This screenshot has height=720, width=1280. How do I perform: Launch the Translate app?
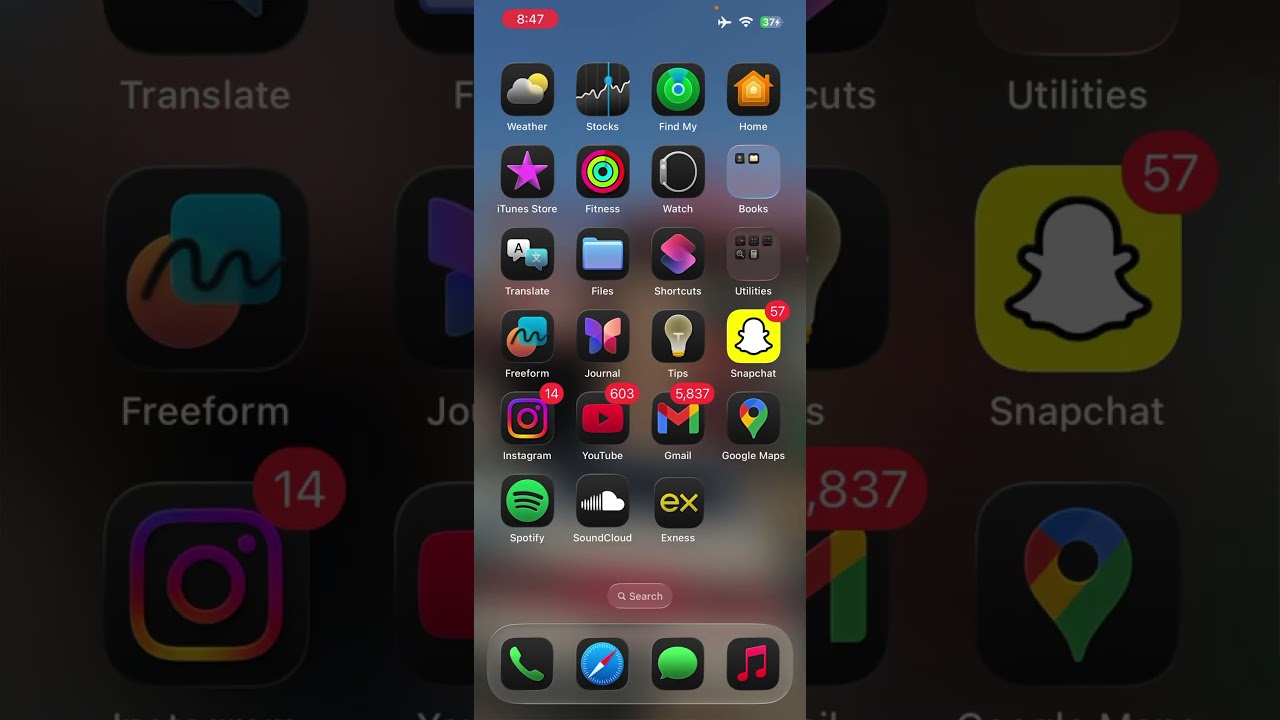tap(527, 254)
